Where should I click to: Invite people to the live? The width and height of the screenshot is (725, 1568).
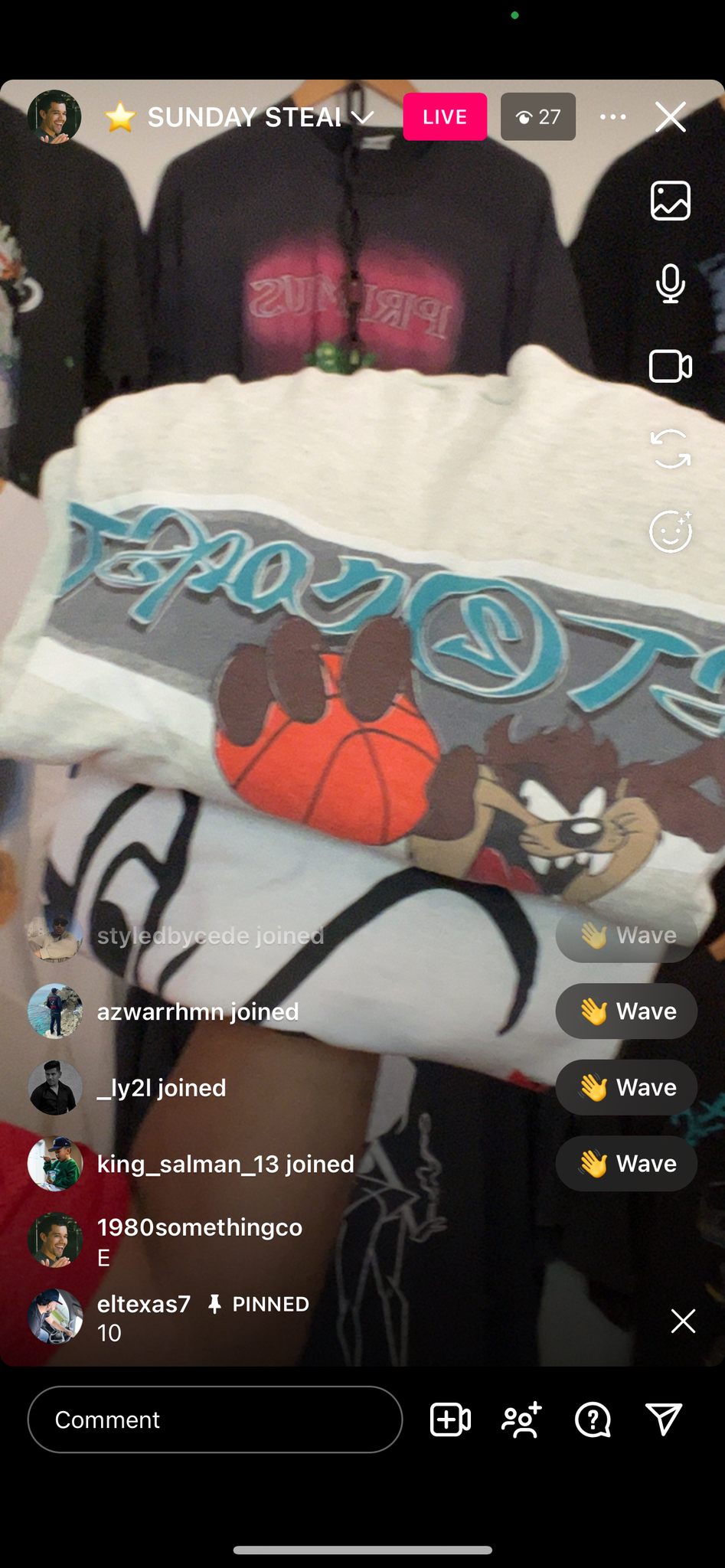point(522,1419)
